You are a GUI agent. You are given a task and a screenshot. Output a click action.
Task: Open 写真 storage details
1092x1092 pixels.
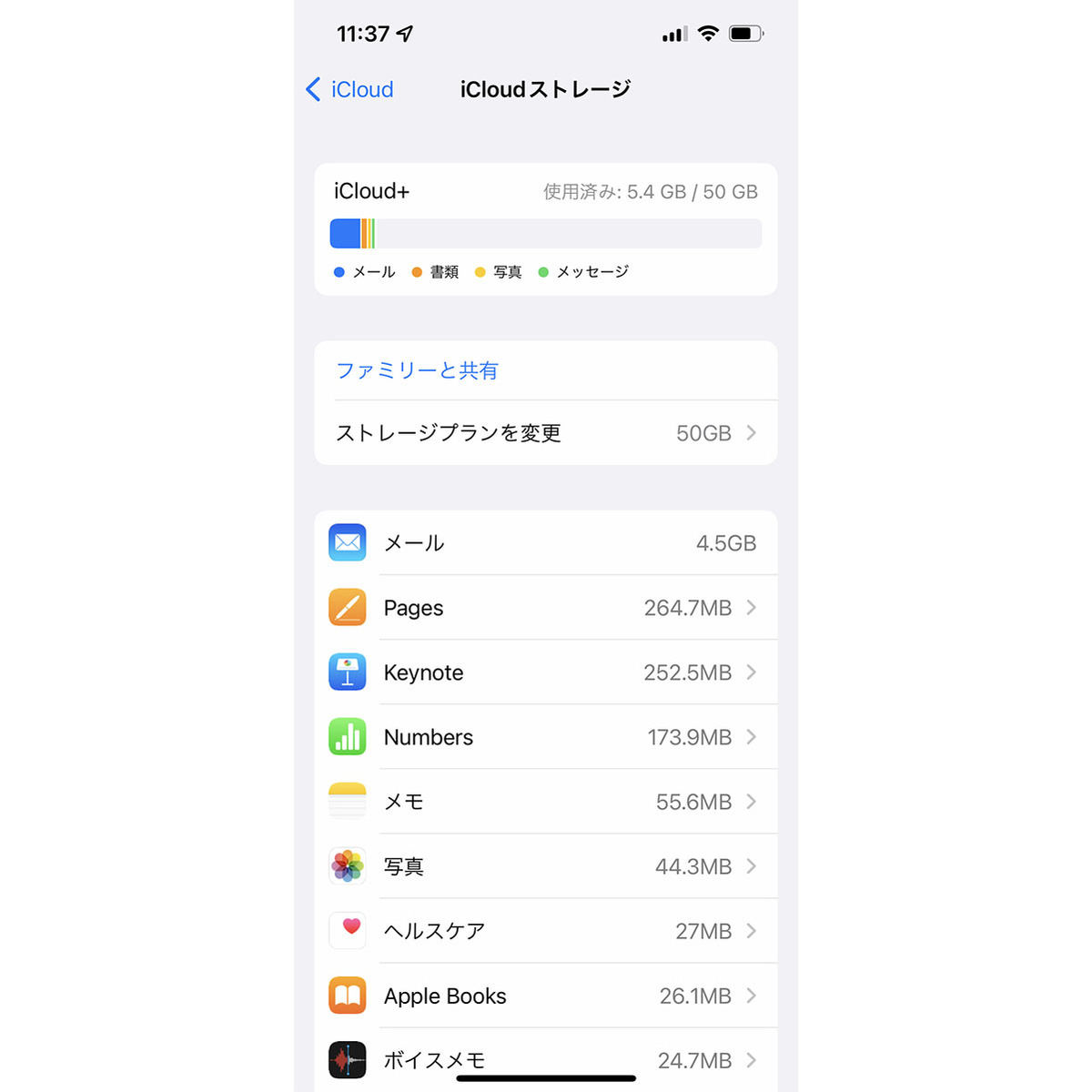pos(546,866)
